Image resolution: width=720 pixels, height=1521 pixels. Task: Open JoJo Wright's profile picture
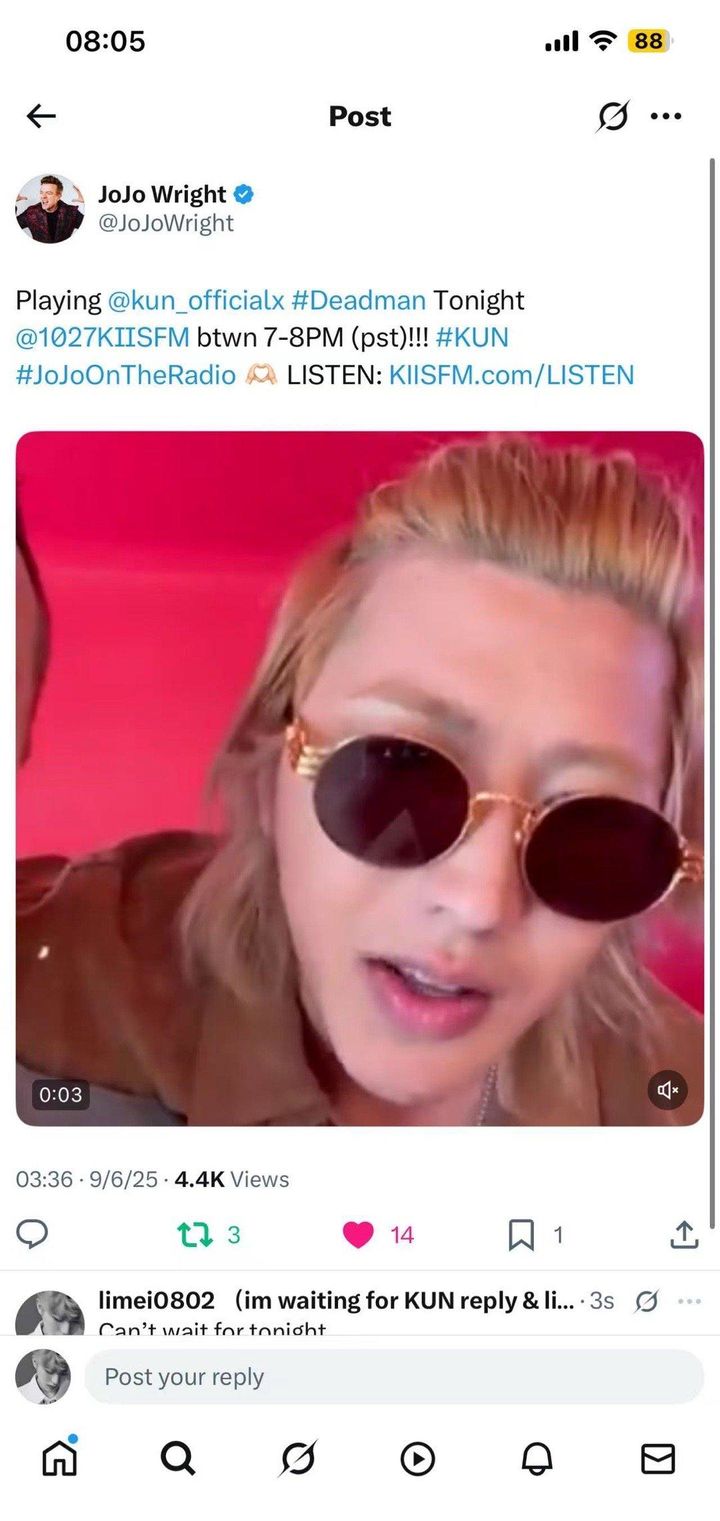click(50, 208)
